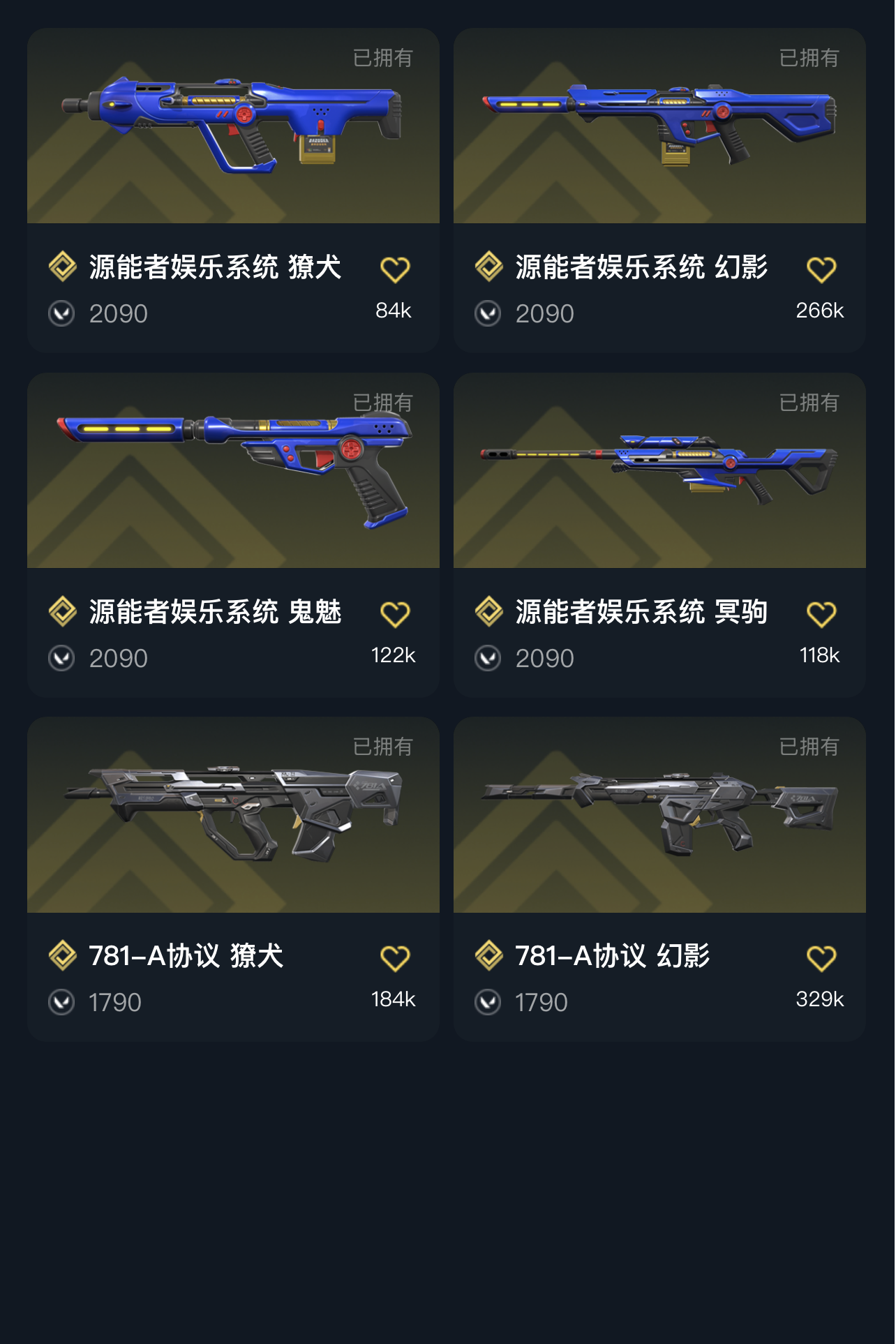Like the 源能者娱乐系统 獠犬 skin
Viewport: 896px width, 1344px height.
coord(395,269)
